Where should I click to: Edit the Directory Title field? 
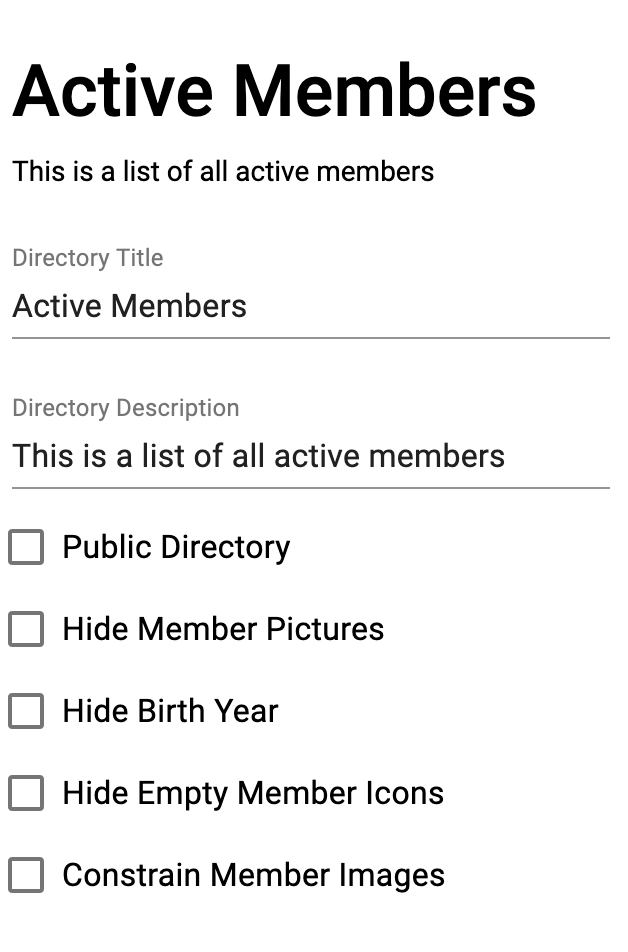(x=310, y=306)
